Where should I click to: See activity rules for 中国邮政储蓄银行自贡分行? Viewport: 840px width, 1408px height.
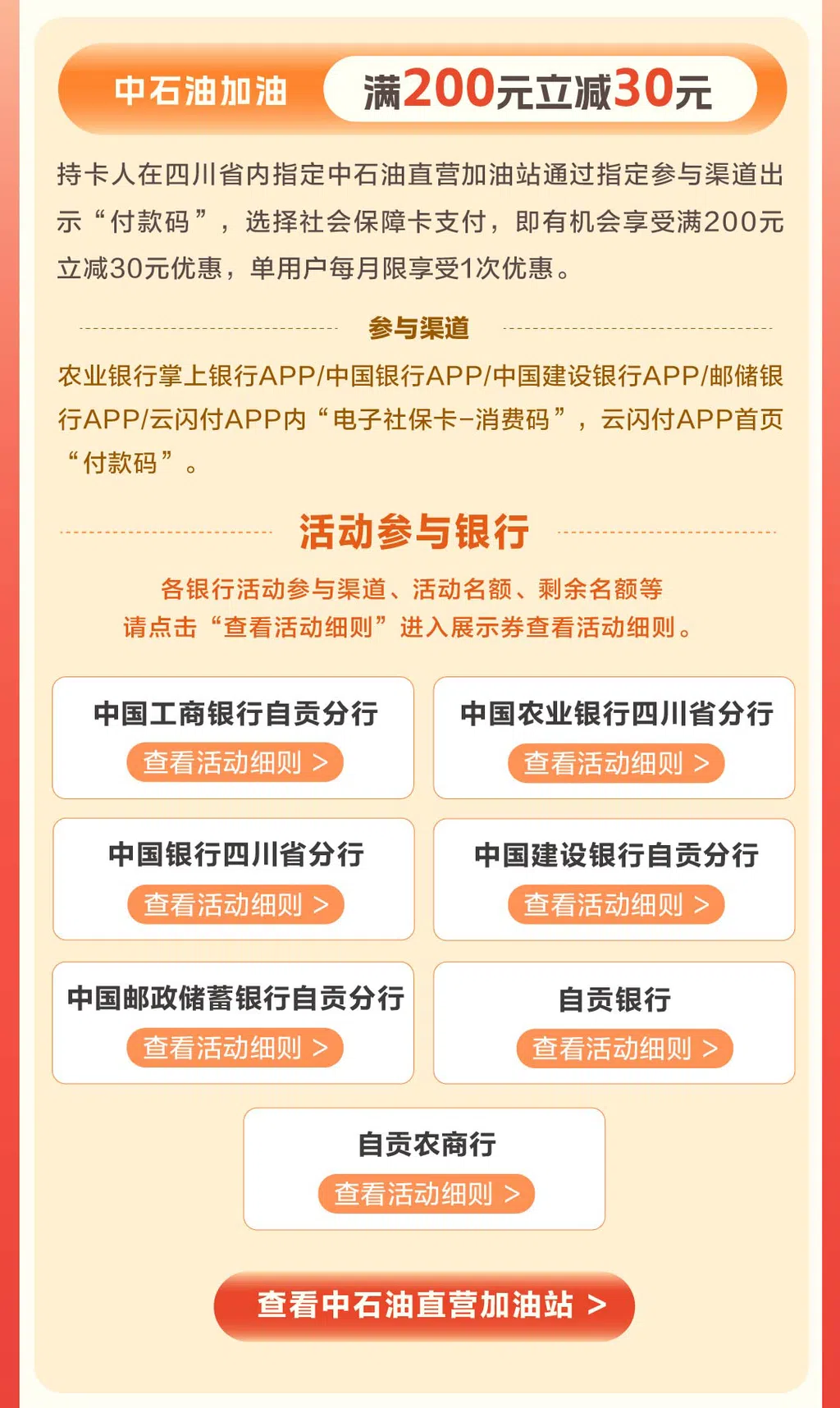click(235, 1048)
